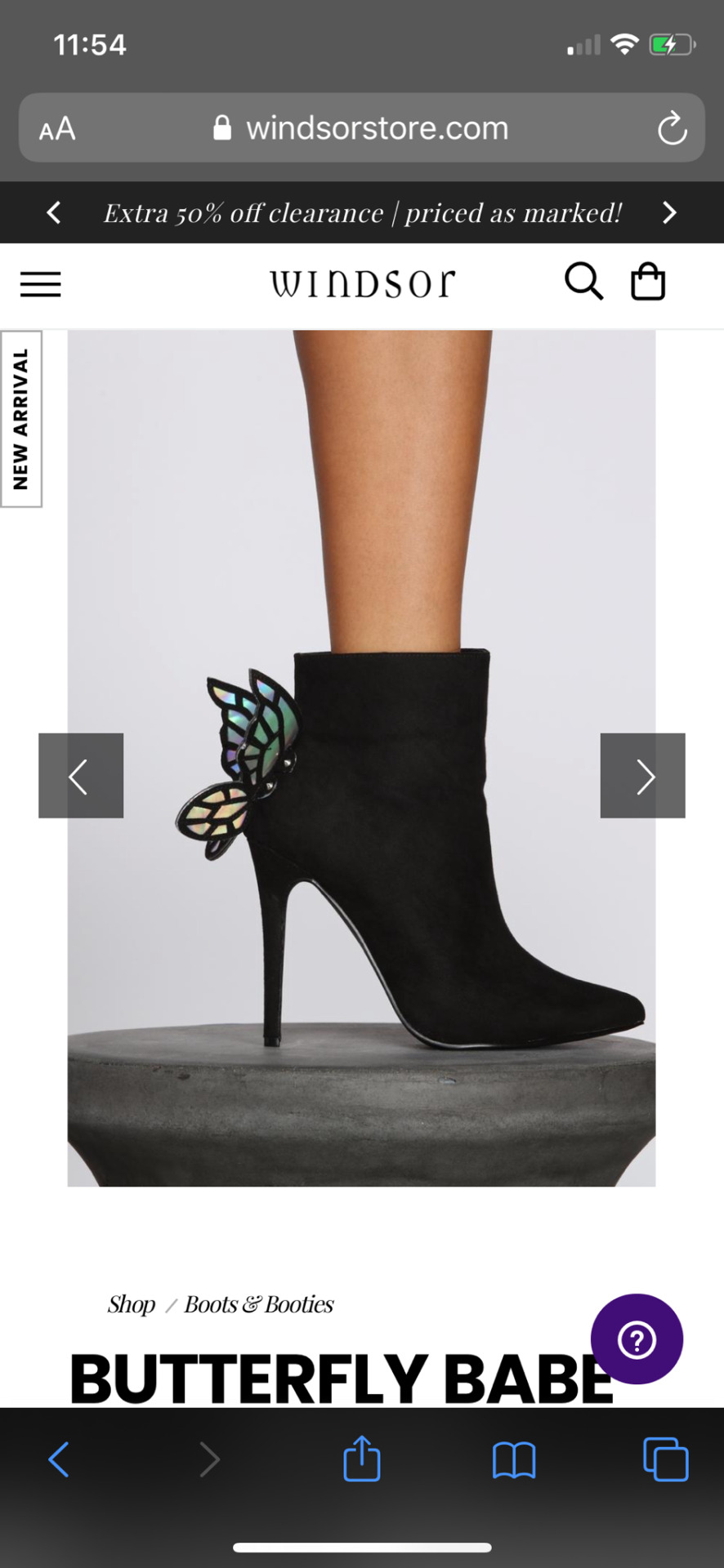
Task: Open the AA reader options
Action: 57,129
